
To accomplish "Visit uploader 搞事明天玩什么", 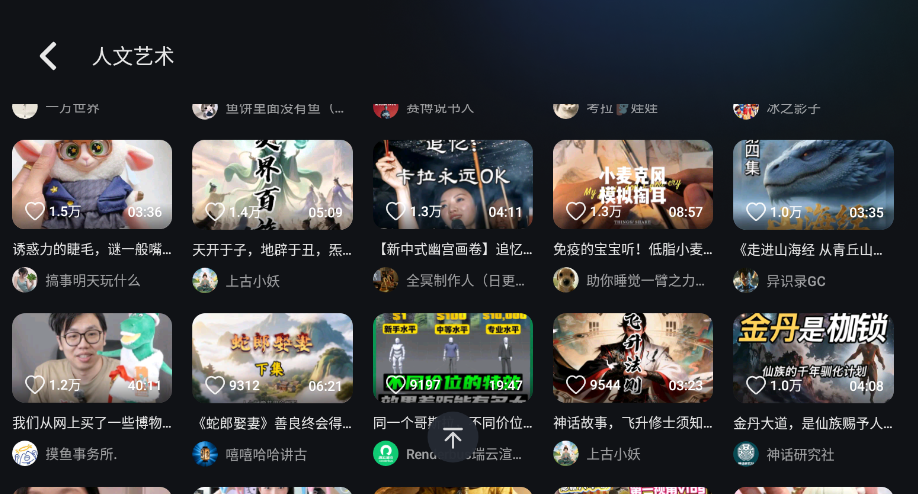I will pos(92,281).
